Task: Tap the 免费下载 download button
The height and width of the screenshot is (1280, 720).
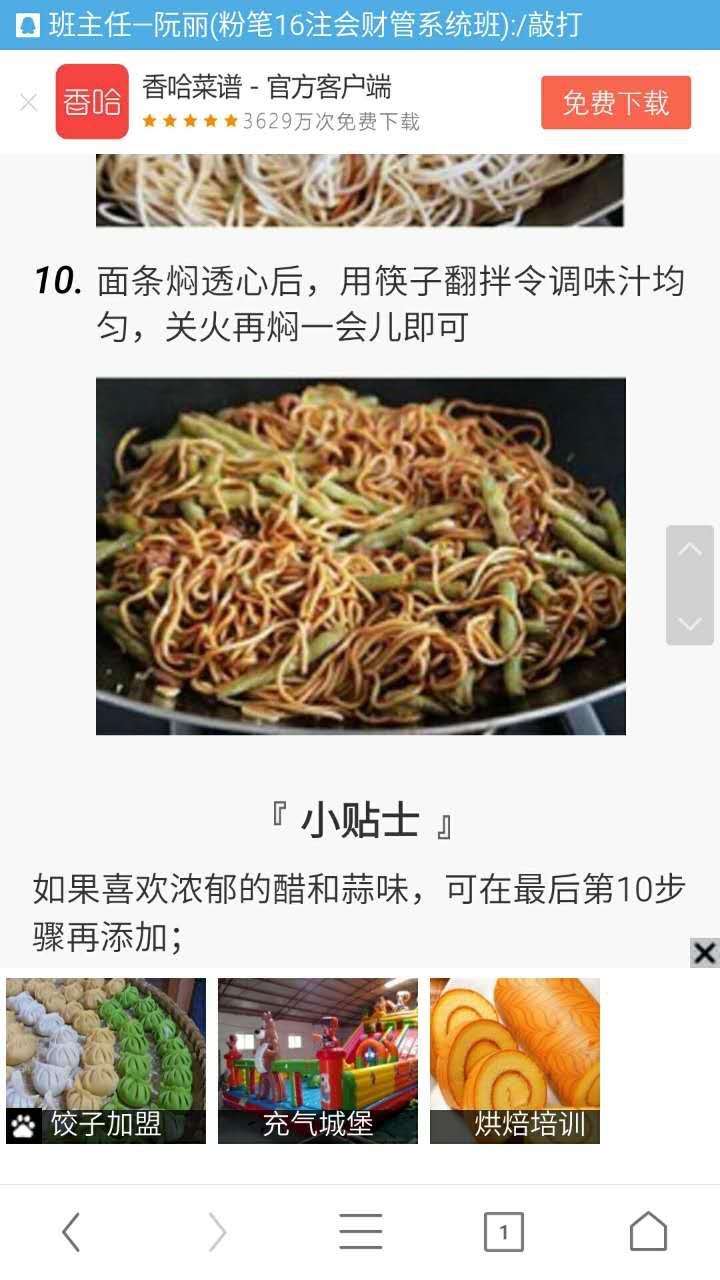Action: 615,102
